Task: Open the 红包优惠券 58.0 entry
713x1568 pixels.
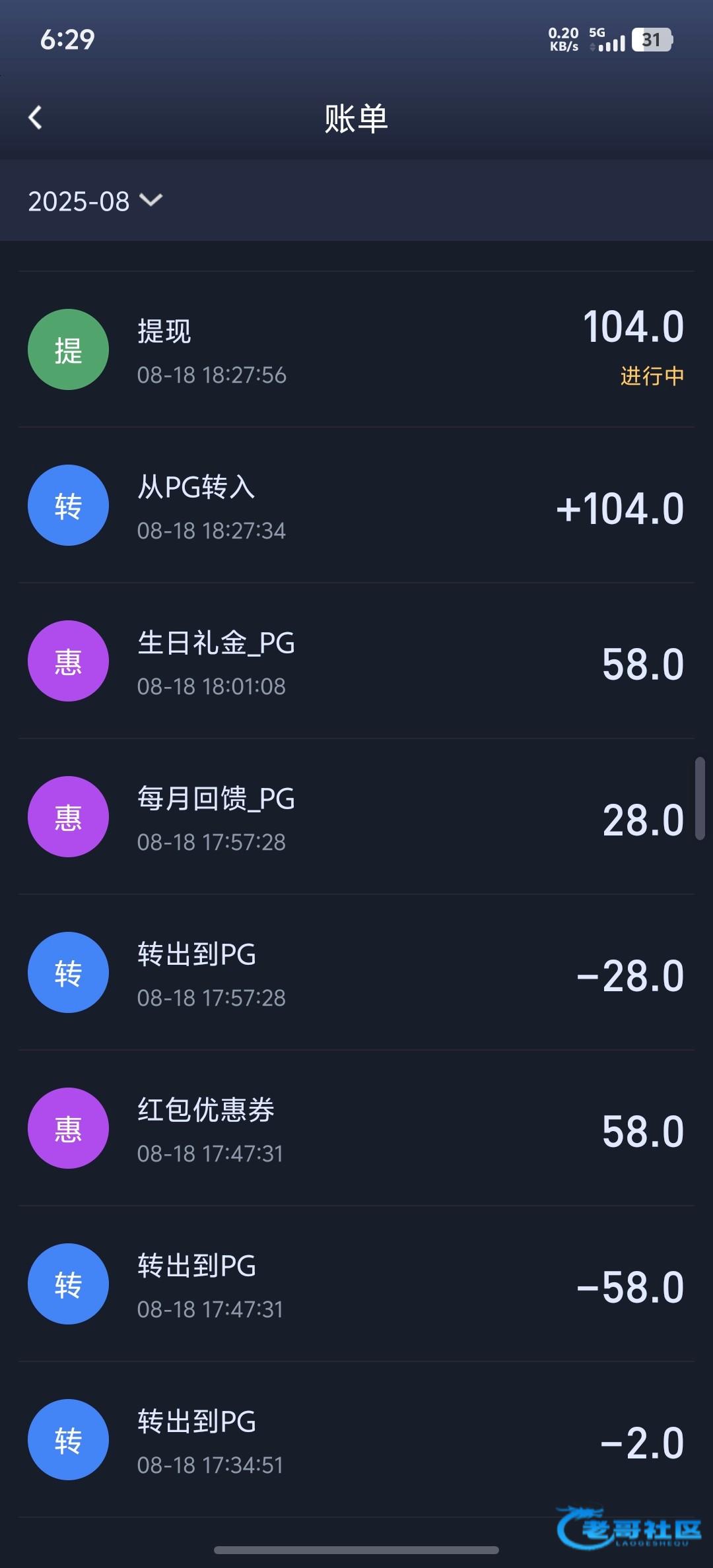Action: (356, 1128)
